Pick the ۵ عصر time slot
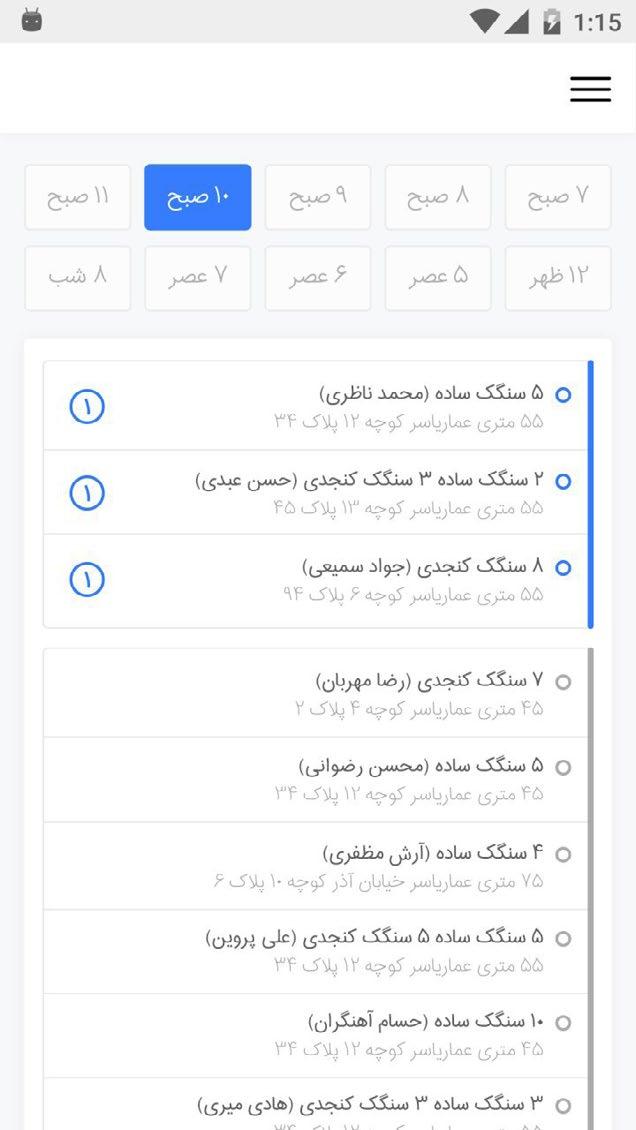This screenshot has width=636, height=1130. [438, 278]
